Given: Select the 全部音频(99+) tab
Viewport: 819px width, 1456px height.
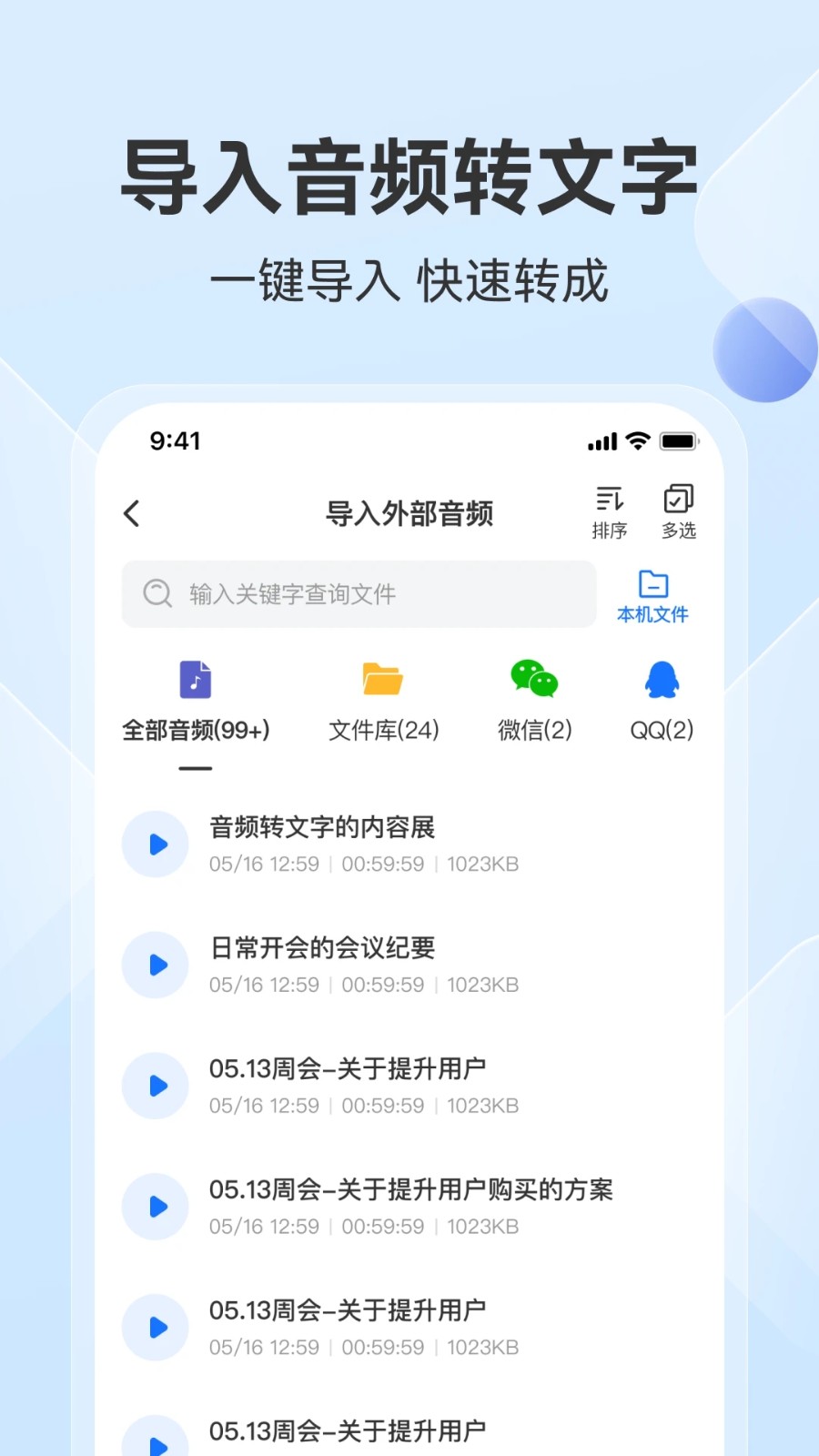Looking at the screenshot, I should pos(194,730).
